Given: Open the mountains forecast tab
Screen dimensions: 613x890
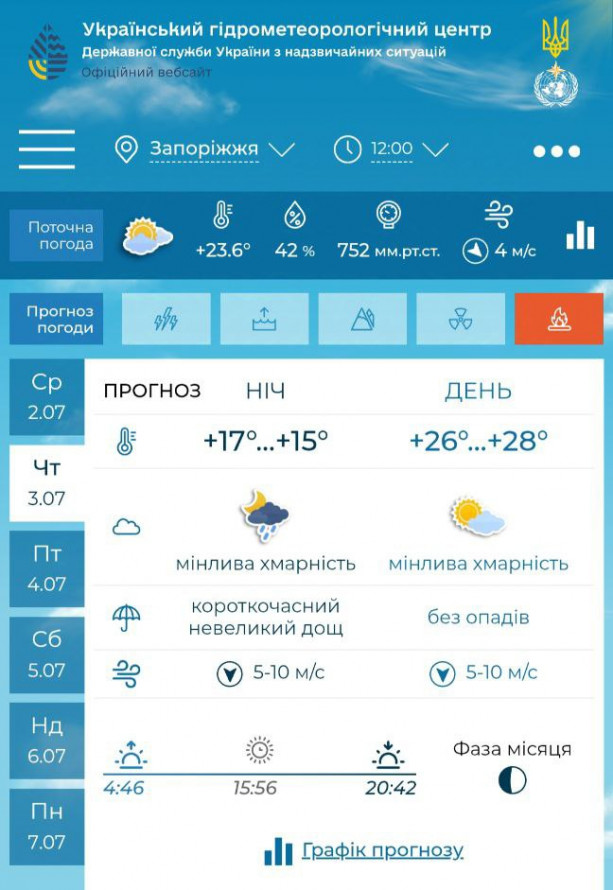Looking at the screenshot, I should 362,319.
